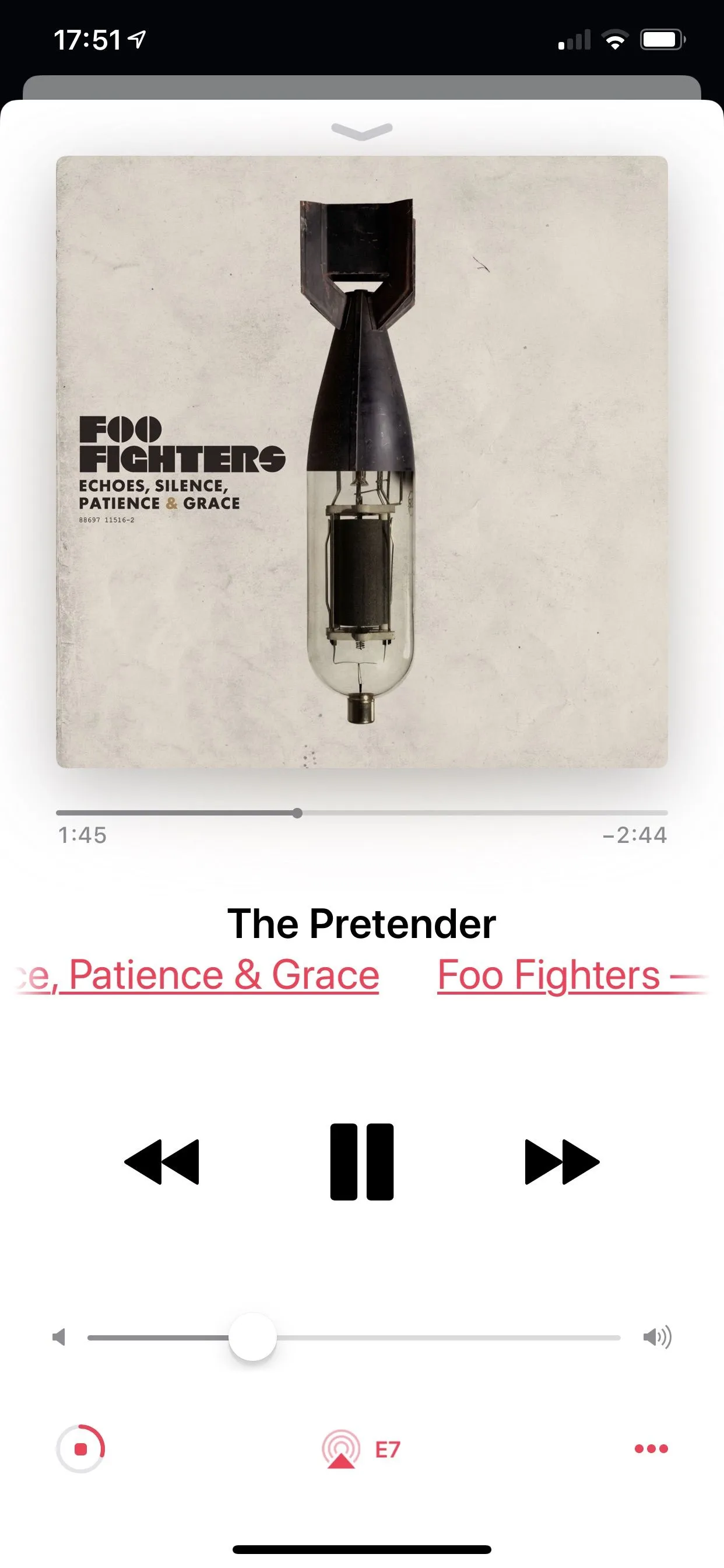Open the more options menu

click(651, 1448)
